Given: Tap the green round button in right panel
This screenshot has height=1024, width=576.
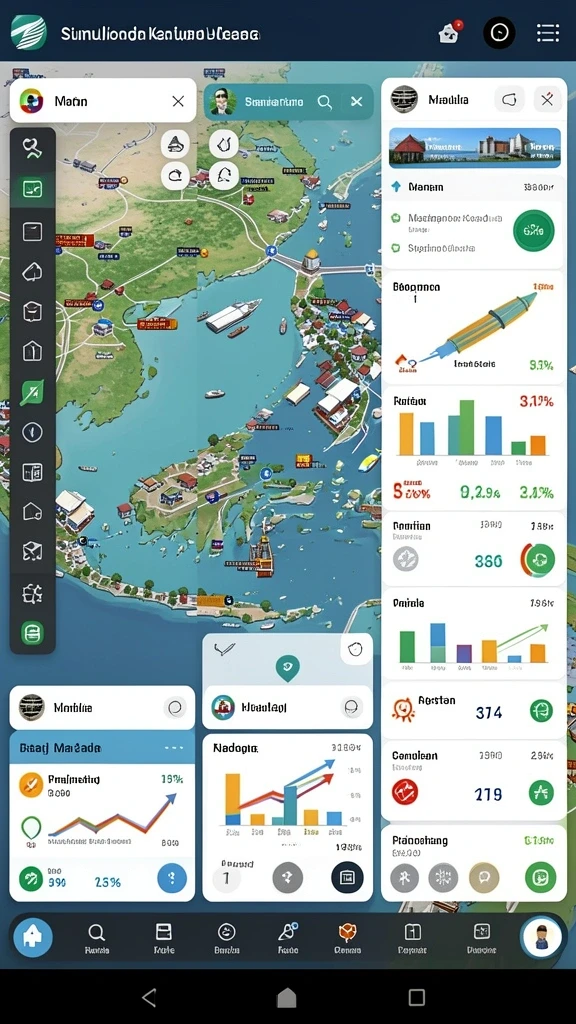Looking at the screenshot, I should point(534,230).
